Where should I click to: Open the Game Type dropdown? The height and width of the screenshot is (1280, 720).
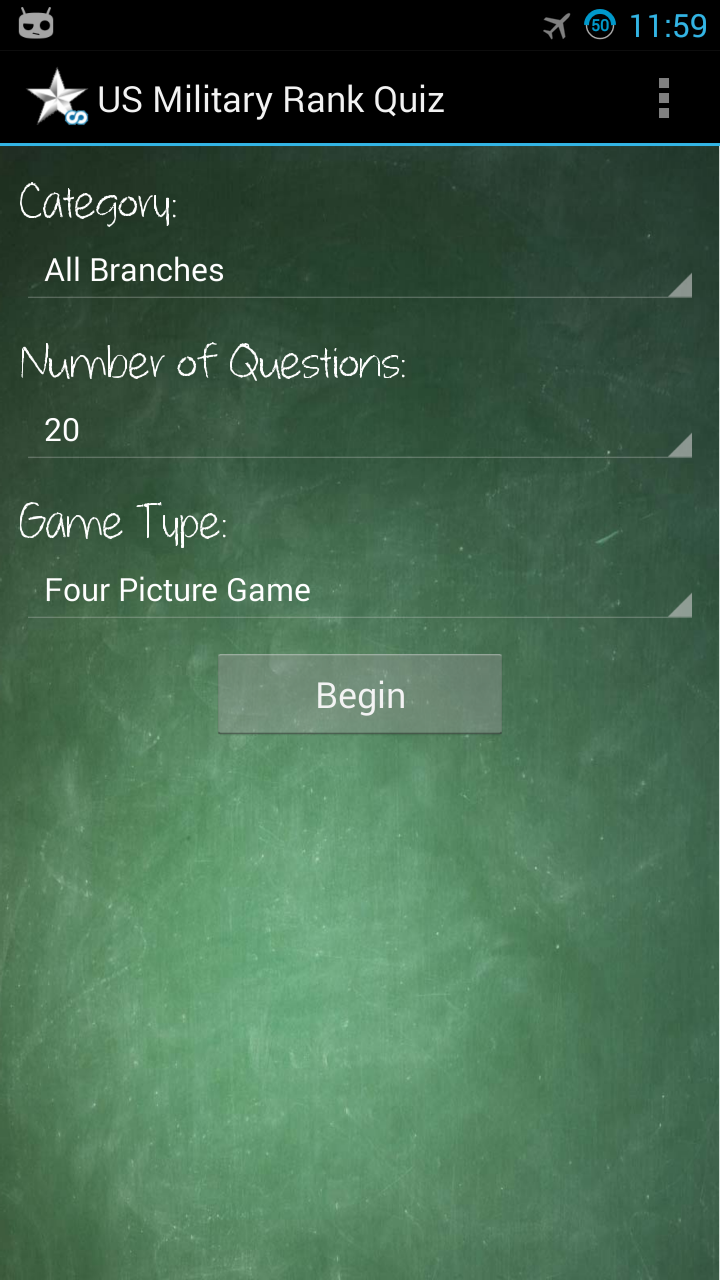360,590
